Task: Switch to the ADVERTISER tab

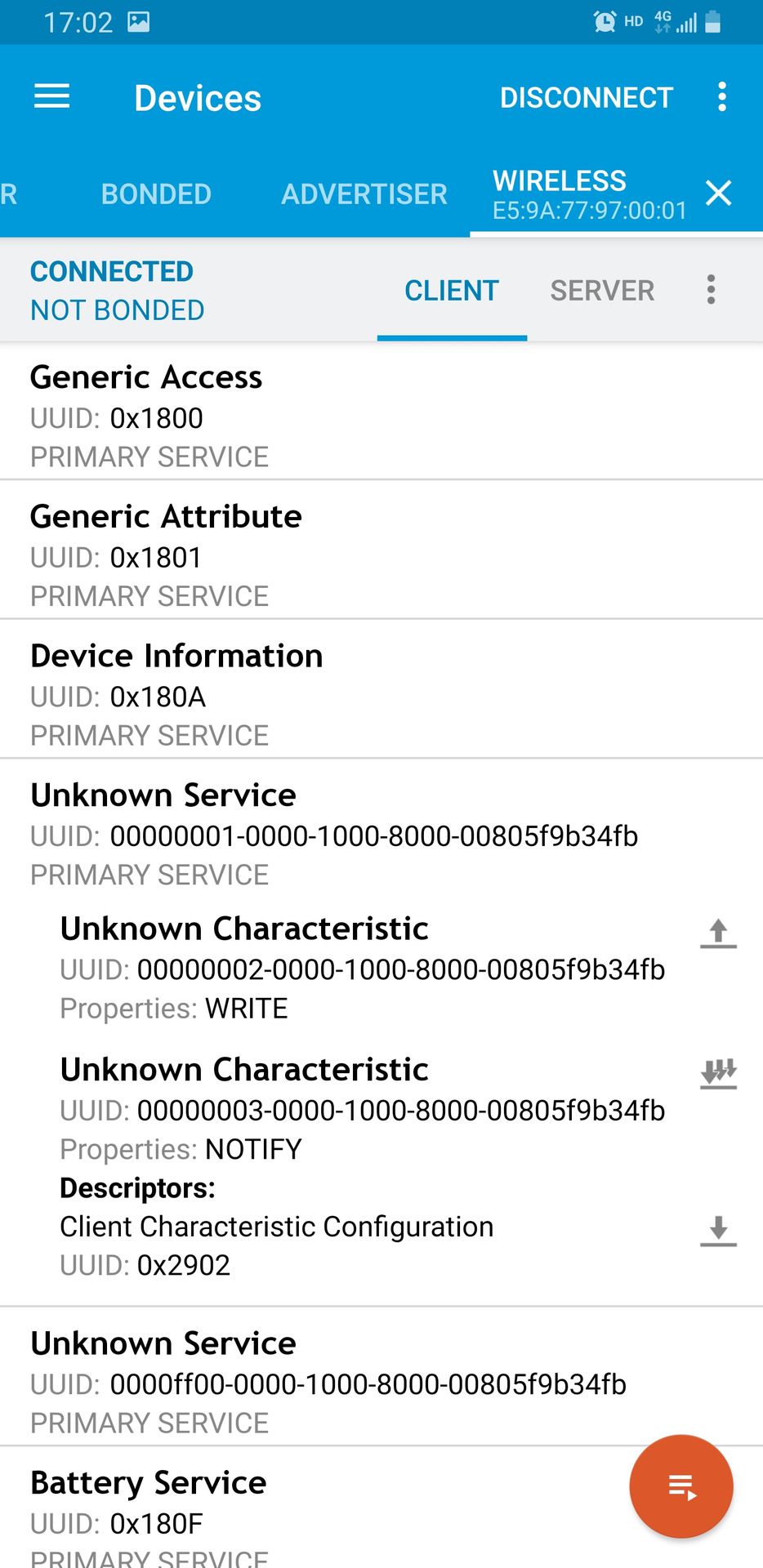Action: click(x=364, y=194)
